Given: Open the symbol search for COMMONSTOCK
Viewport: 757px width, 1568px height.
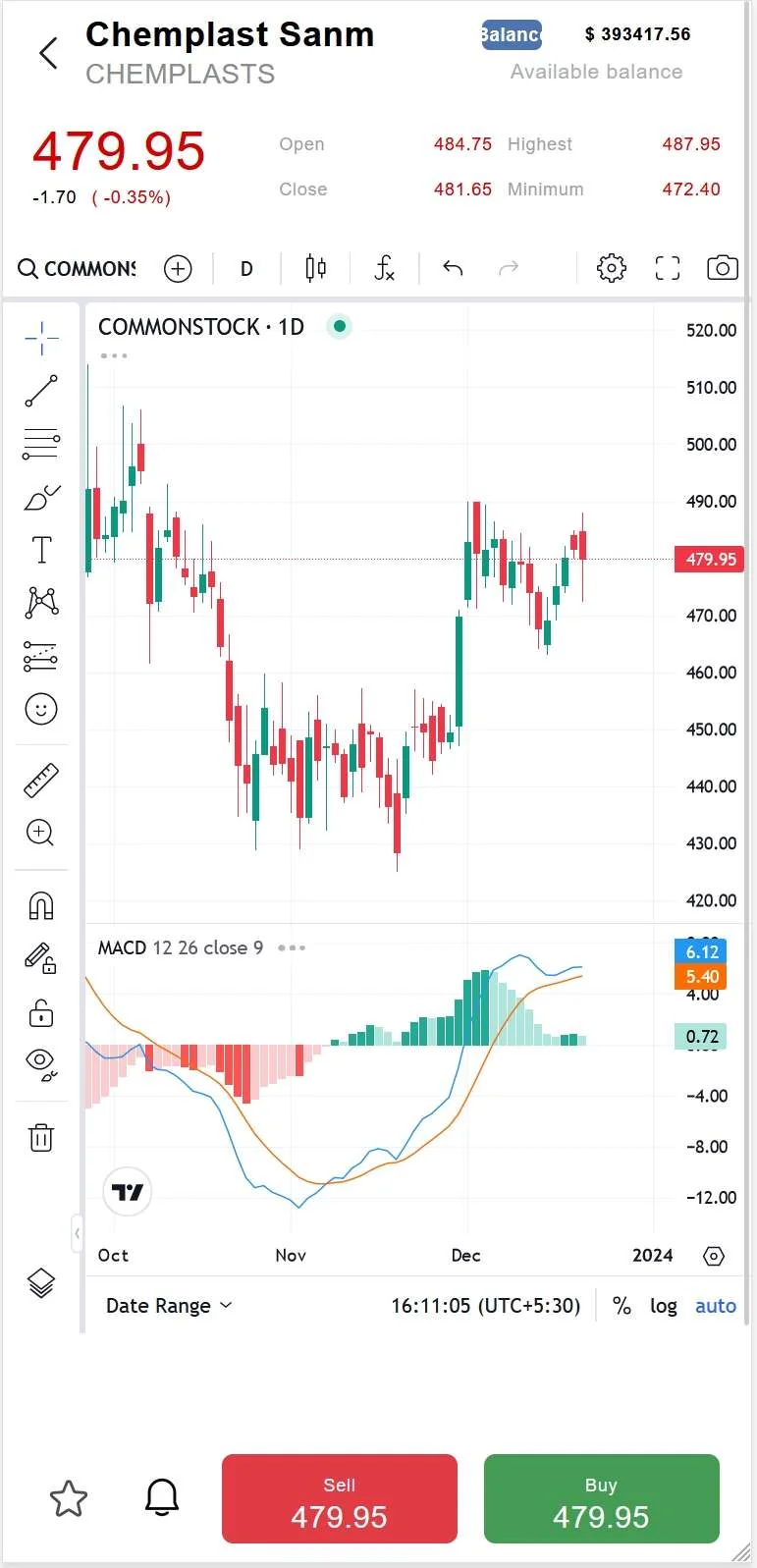Looking at the screenshot, I should pos(78,269).
